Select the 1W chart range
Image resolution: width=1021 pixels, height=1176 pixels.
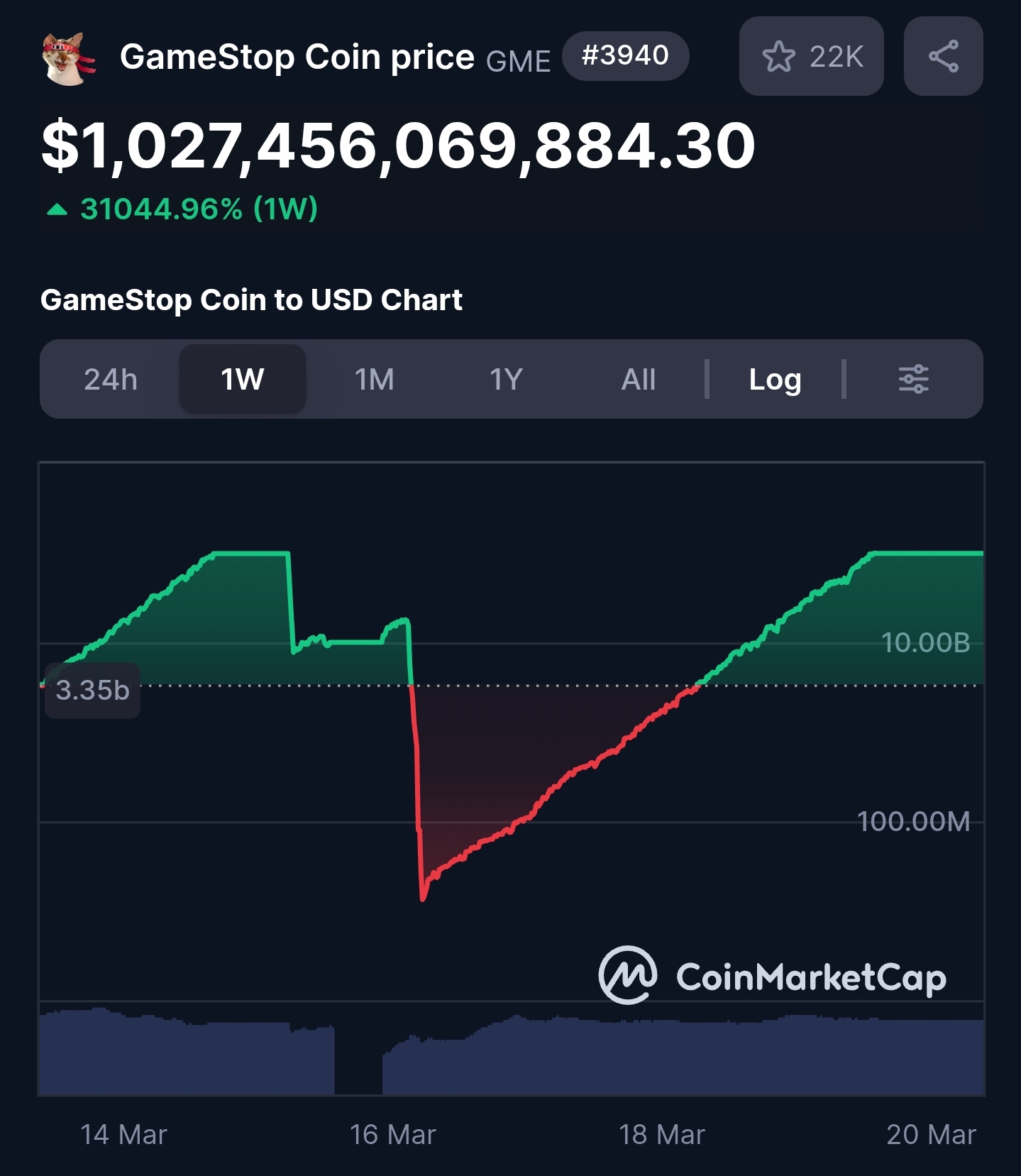243,380
